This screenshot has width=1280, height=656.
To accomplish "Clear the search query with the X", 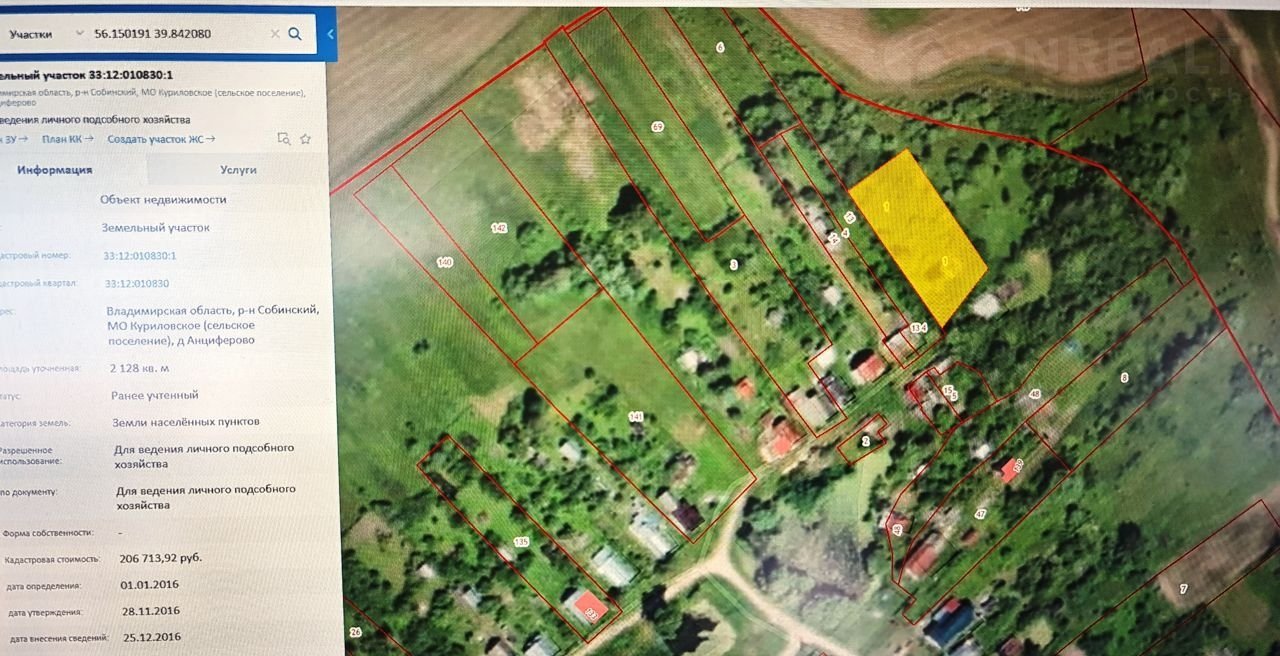I will [x=275, y=34].
